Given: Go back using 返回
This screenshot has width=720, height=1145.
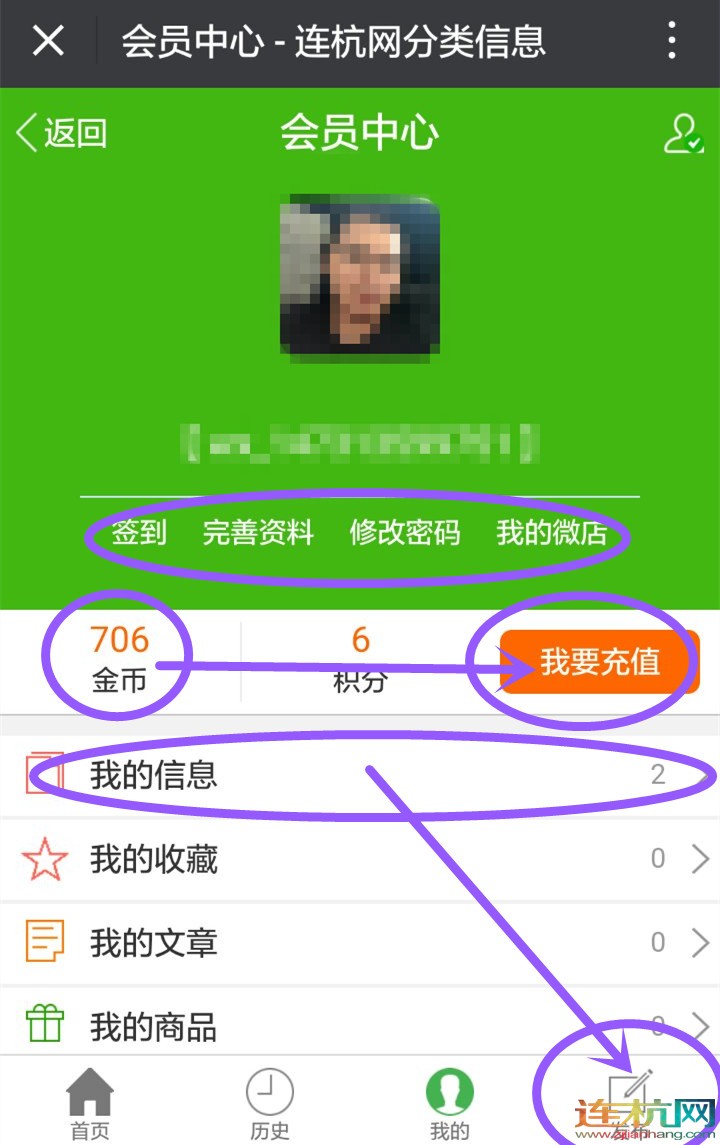Looking at the screenshot, I should click(x=62, y=133).
